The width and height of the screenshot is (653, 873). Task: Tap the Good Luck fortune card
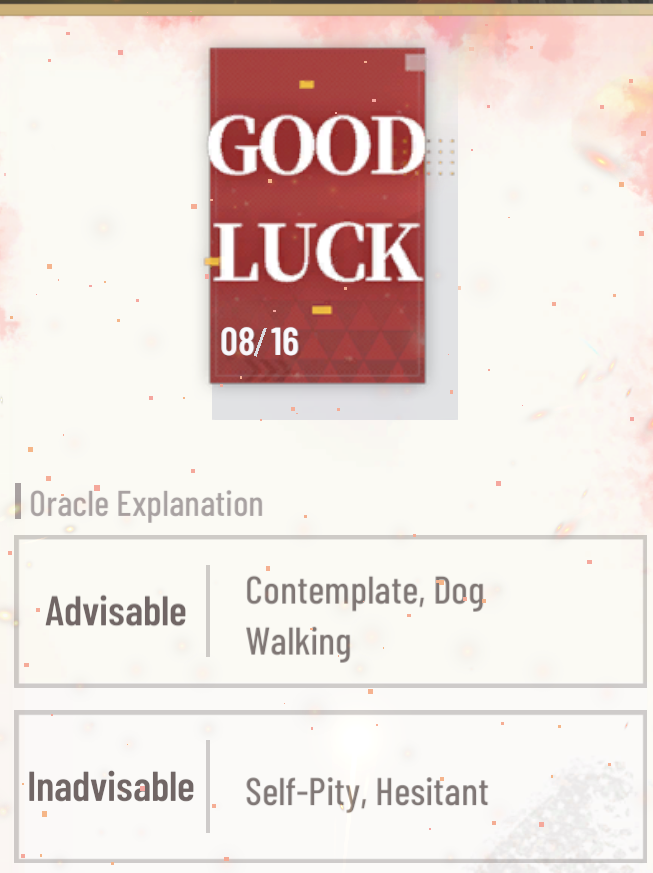tap(317, 215)
